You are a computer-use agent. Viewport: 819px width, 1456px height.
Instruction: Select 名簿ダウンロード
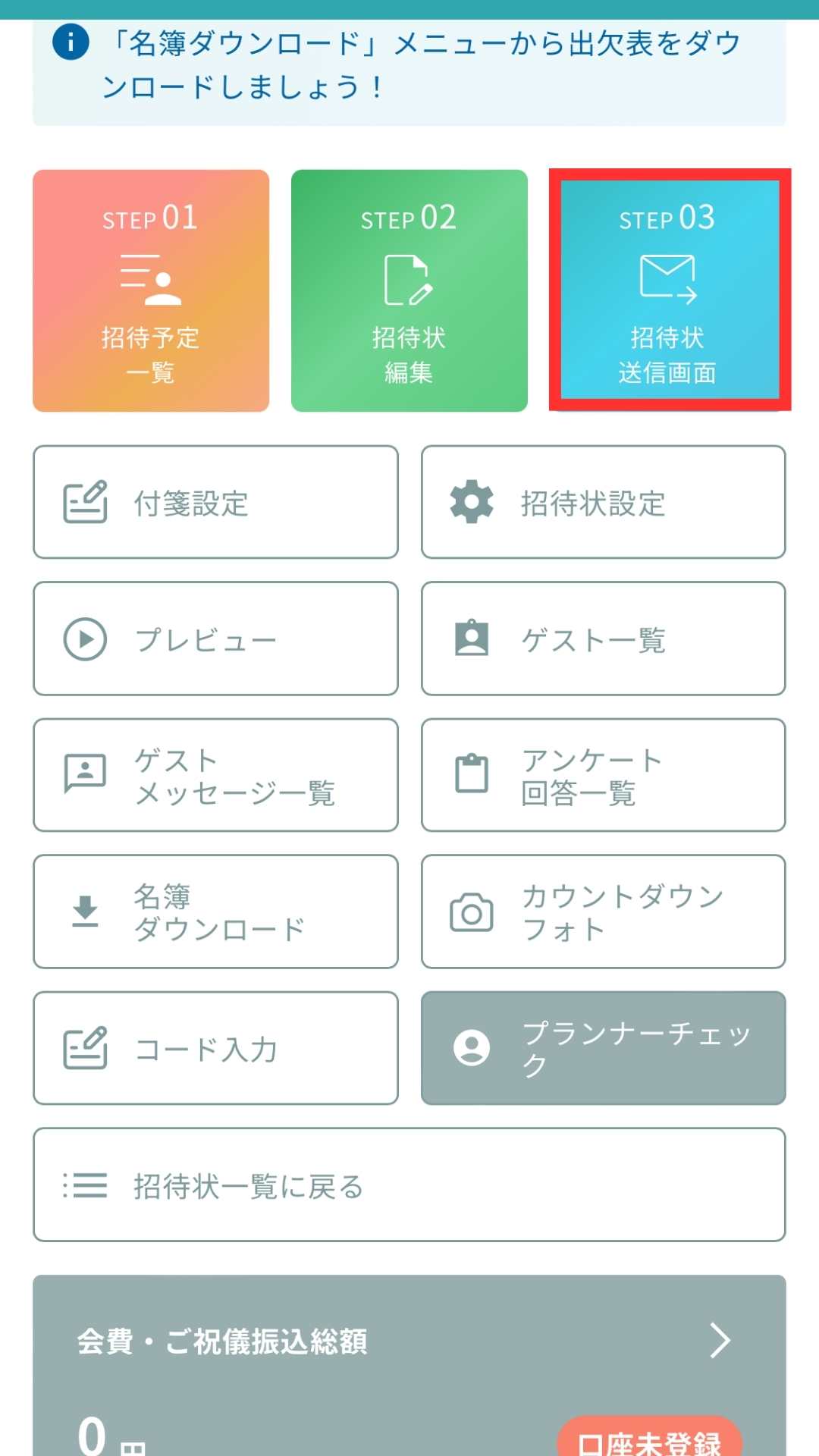pyautogui.click(x=215, y=912)
